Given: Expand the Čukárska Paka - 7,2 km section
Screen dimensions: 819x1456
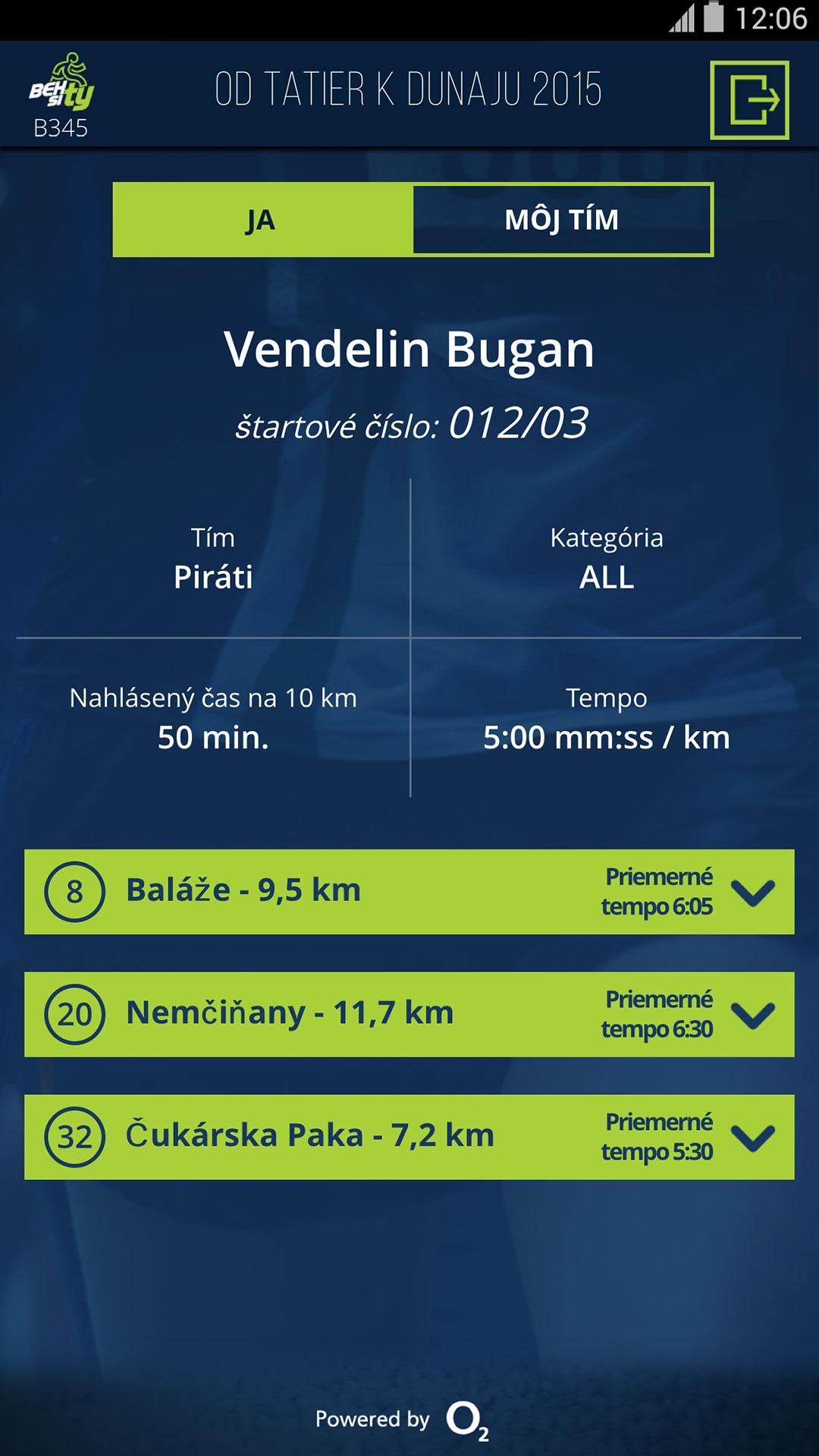Looking at the screenshot, I should [752, 1137].
